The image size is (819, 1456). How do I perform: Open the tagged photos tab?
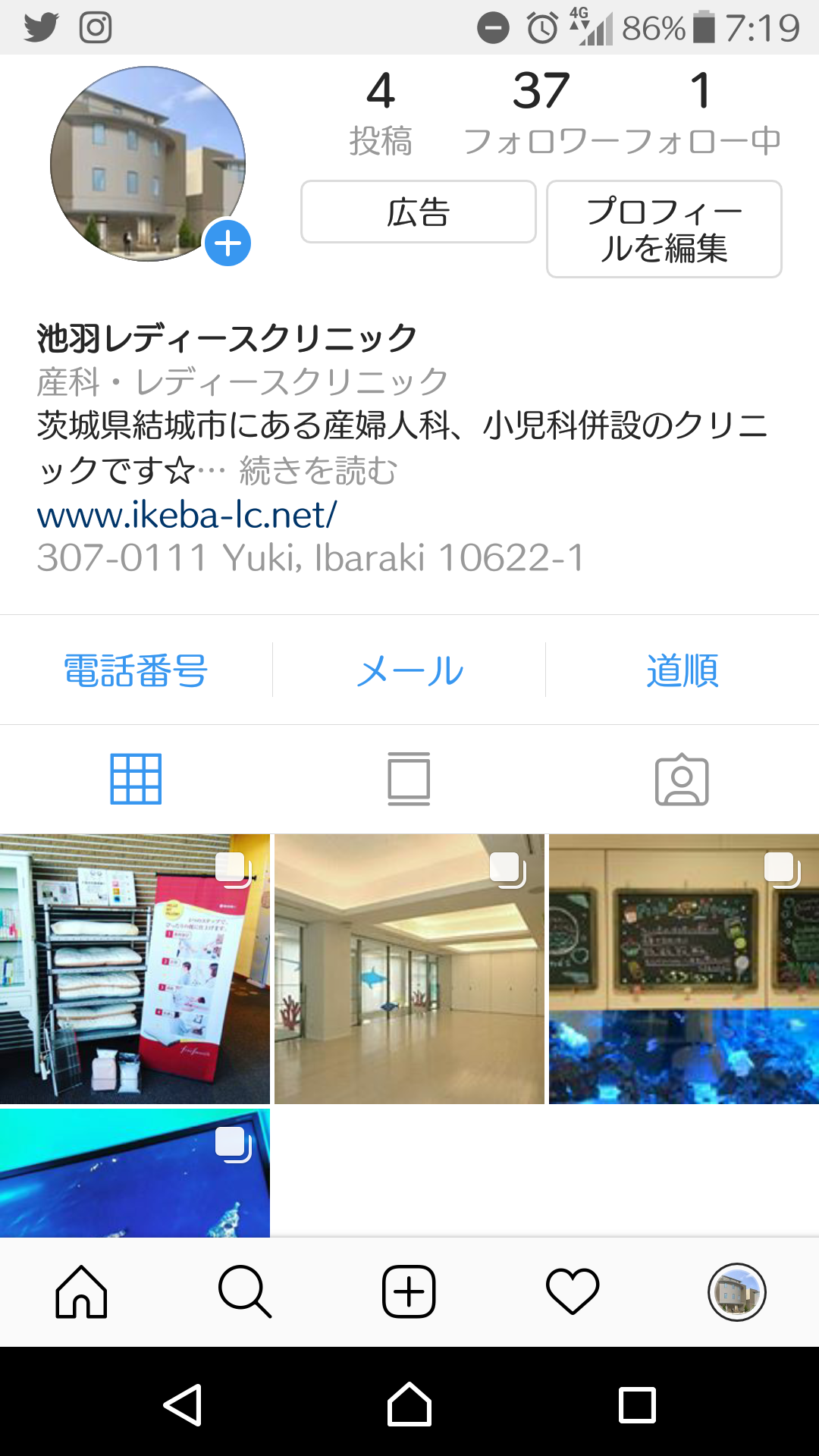click(682, 780)
